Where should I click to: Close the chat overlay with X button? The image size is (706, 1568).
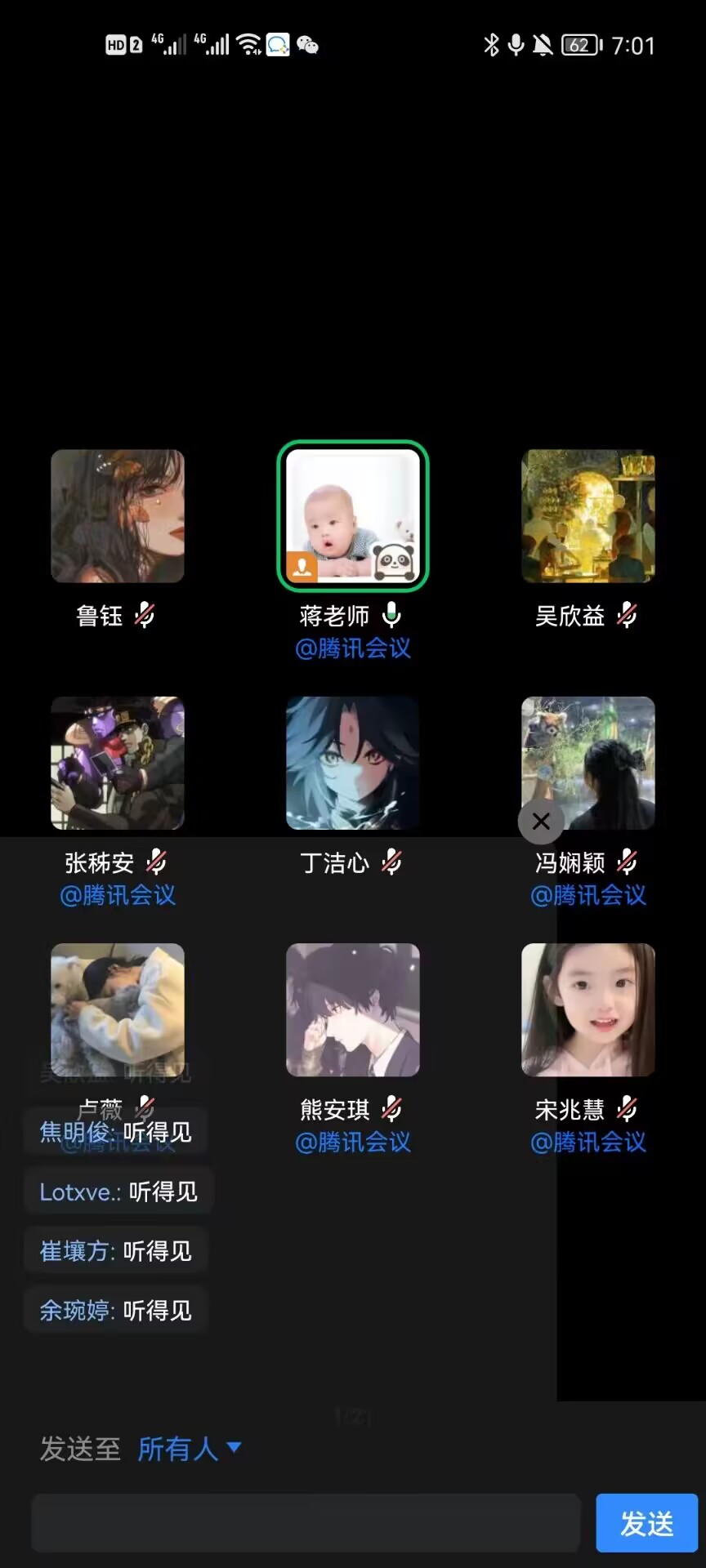[x=541, y=822]
